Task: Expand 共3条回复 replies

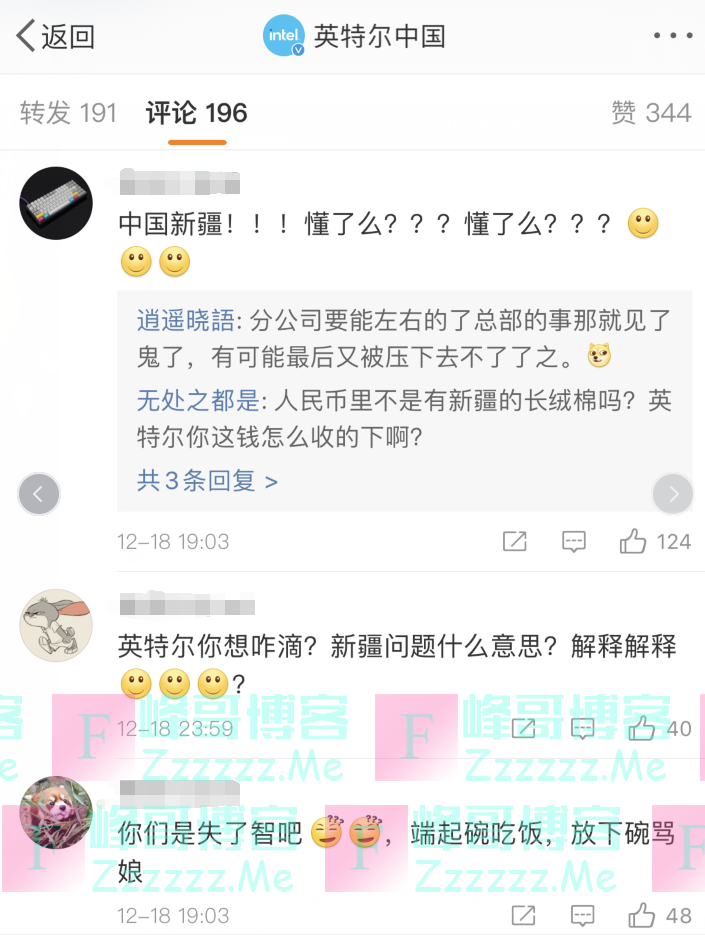Action: pyautogui.click(x=207, y=480)
